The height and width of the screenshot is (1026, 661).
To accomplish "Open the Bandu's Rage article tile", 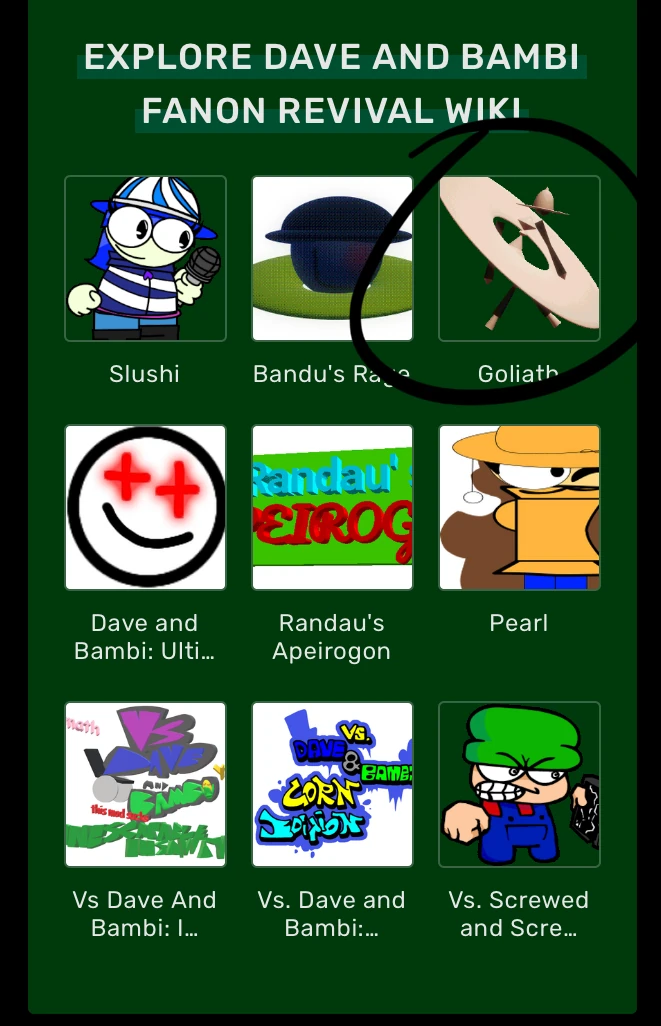I will [x=332, y=259].
